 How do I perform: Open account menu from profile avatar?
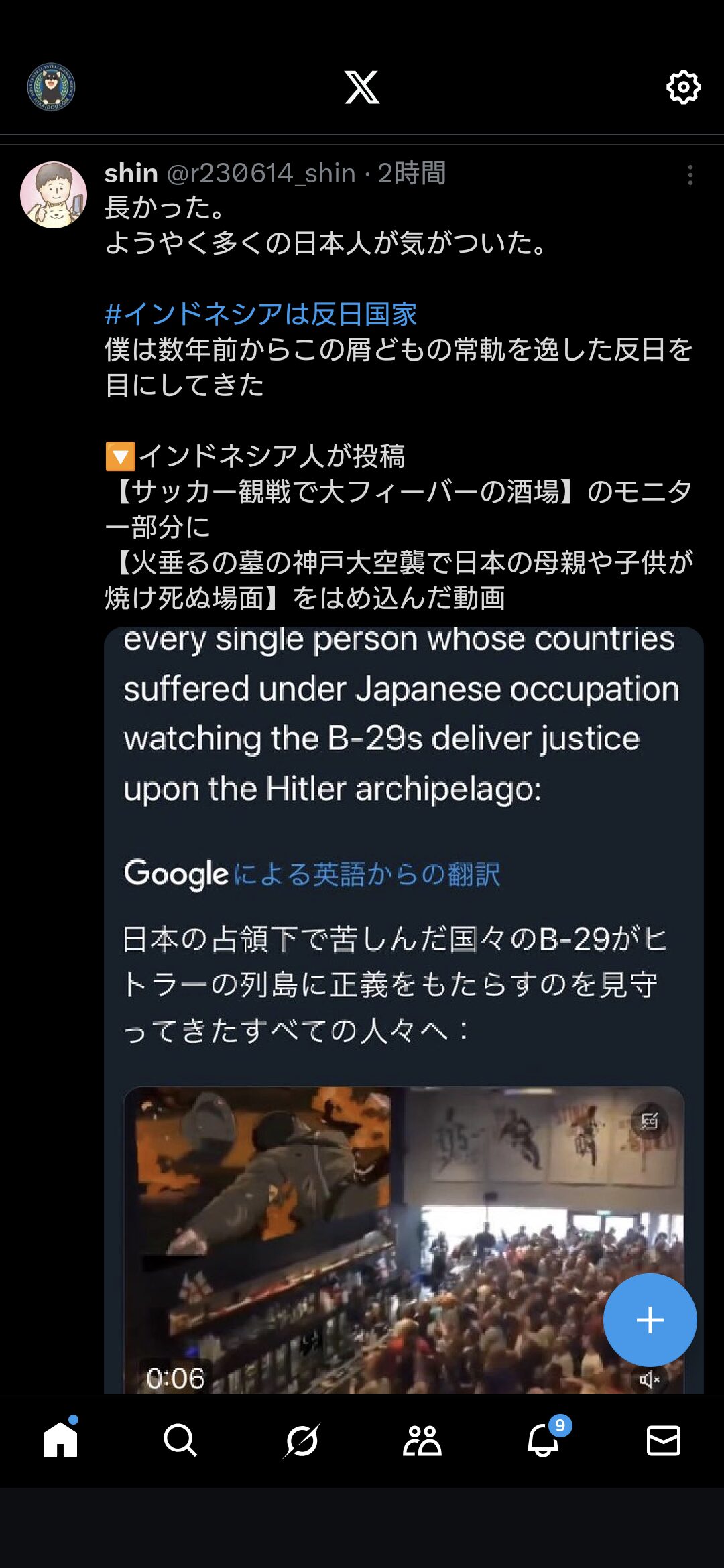point(51,87)
